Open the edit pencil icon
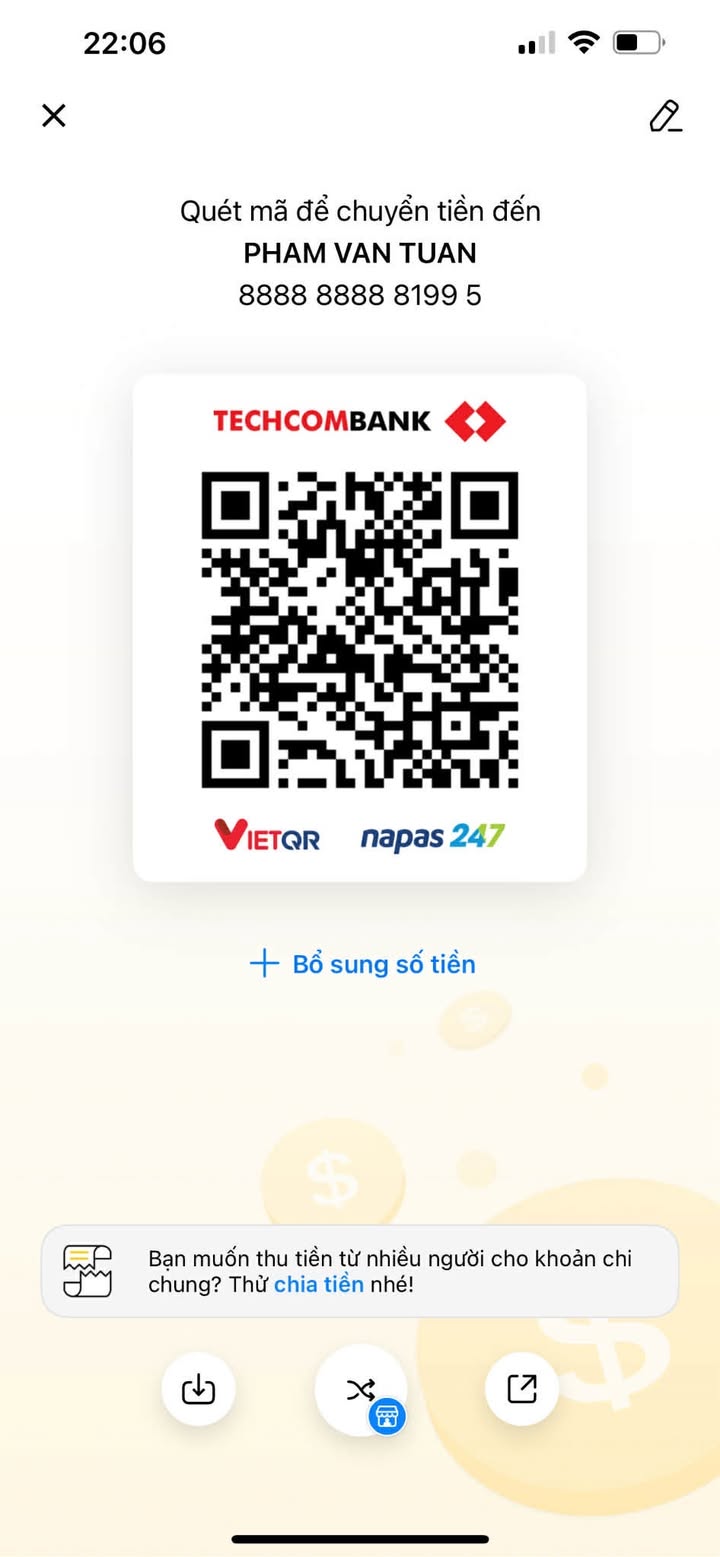This screenshot has width=720, height=1557. pos(665,116)
